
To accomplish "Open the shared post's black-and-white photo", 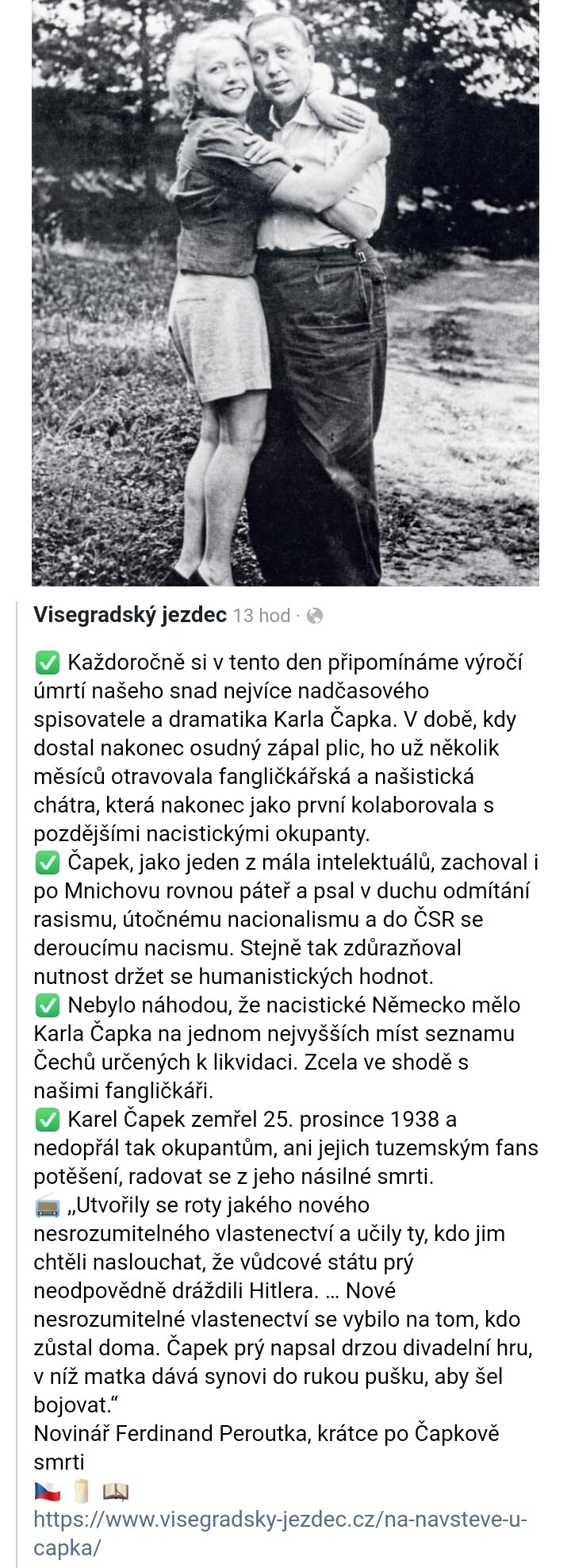I will pos(285,294).
